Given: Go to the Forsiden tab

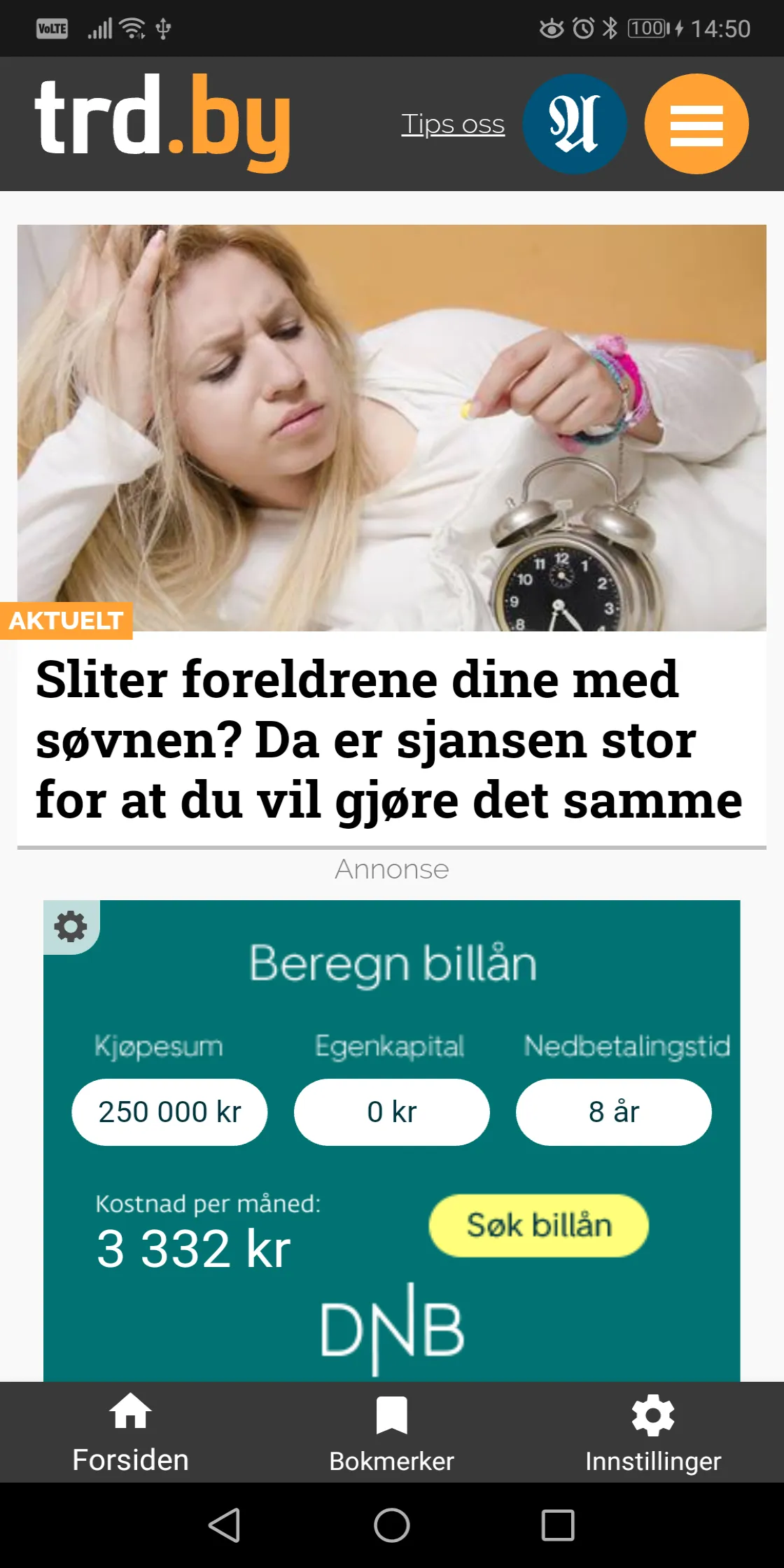Looking at the screenshot, I should click(131, 1432).
